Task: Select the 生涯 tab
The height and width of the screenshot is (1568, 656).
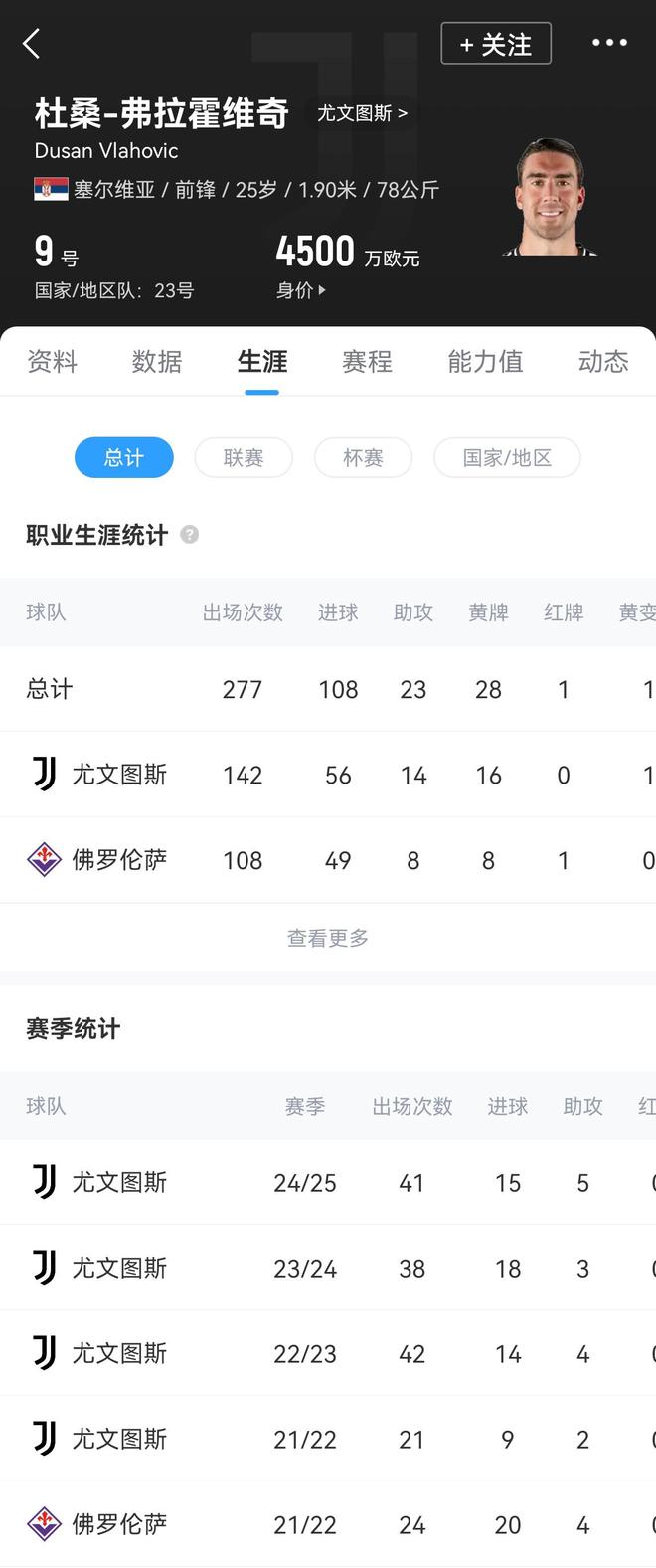Action: click(262, 362)
